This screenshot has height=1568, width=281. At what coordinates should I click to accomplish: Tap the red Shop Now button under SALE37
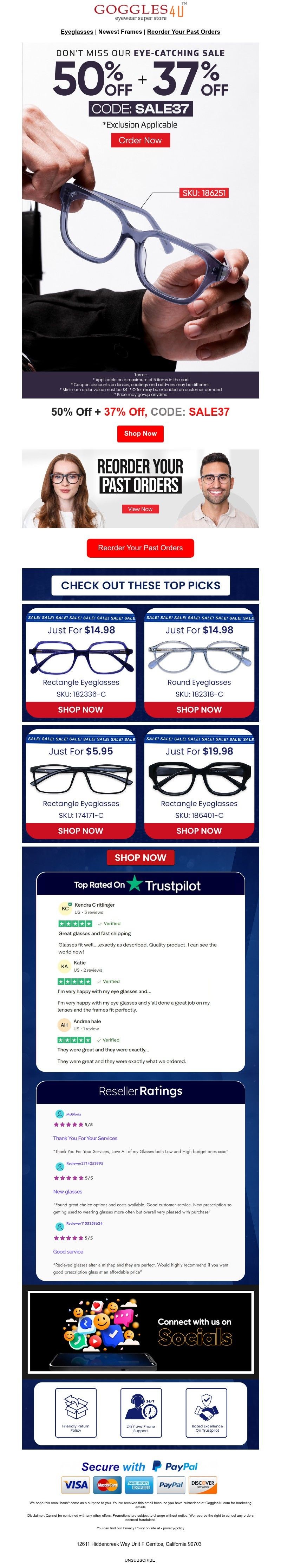pyautogui.click(x=140, y=433)
